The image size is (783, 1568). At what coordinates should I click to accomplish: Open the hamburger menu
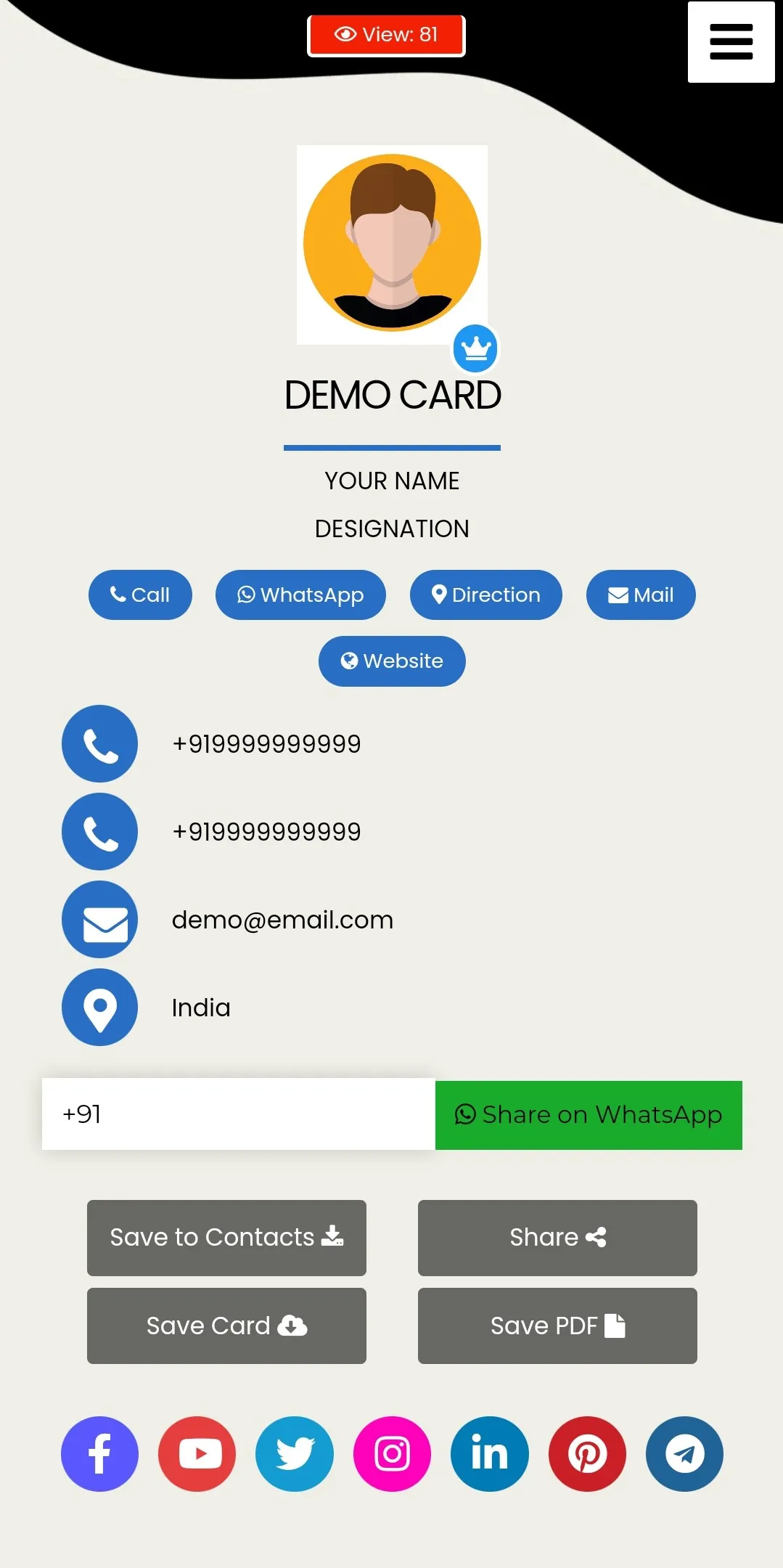[731, 42]
